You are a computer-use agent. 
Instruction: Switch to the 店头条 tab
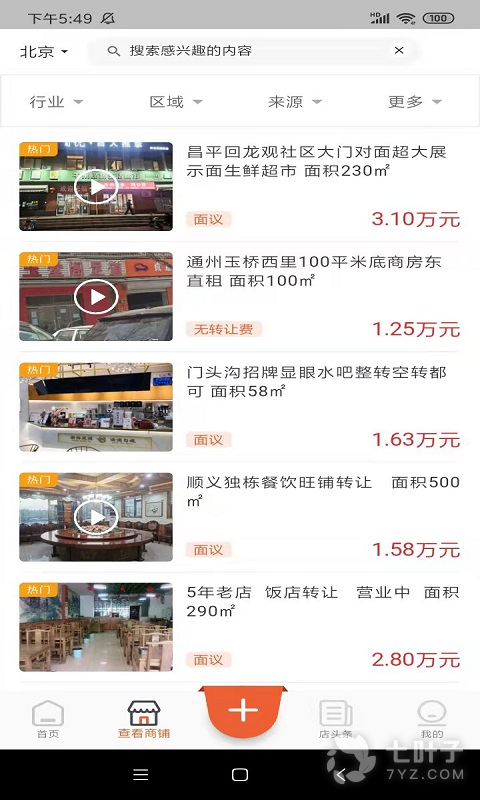click(335, 720)
